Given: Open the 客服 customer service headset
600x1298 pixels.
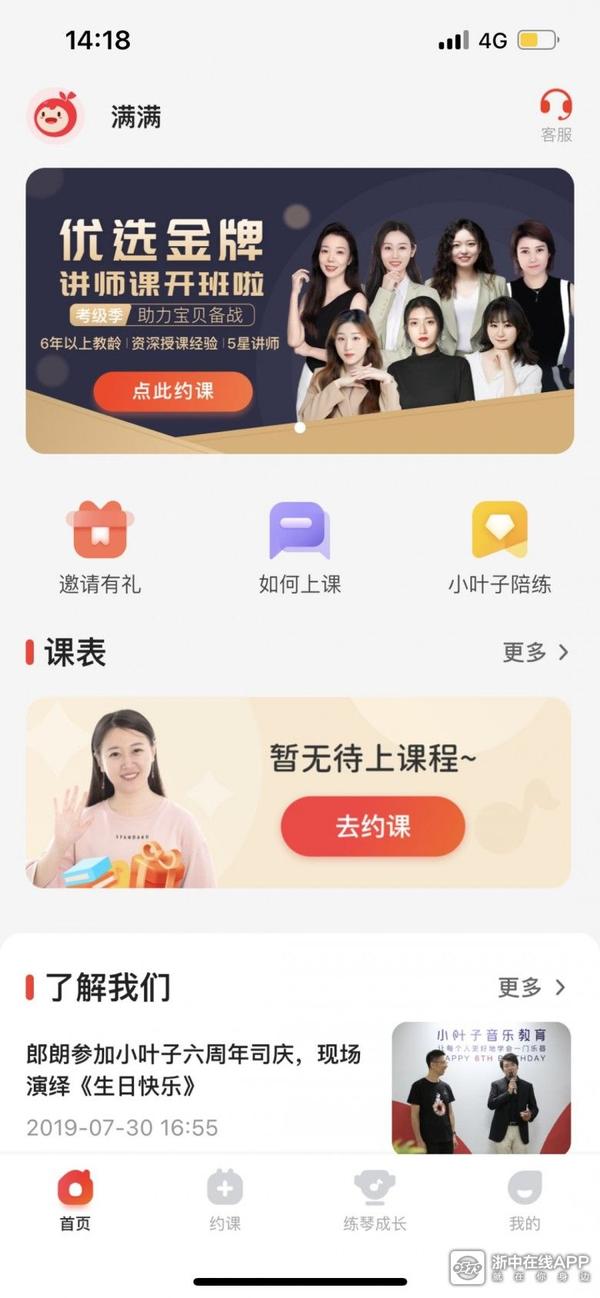Looking at the screenshot, I should (556, 115).
